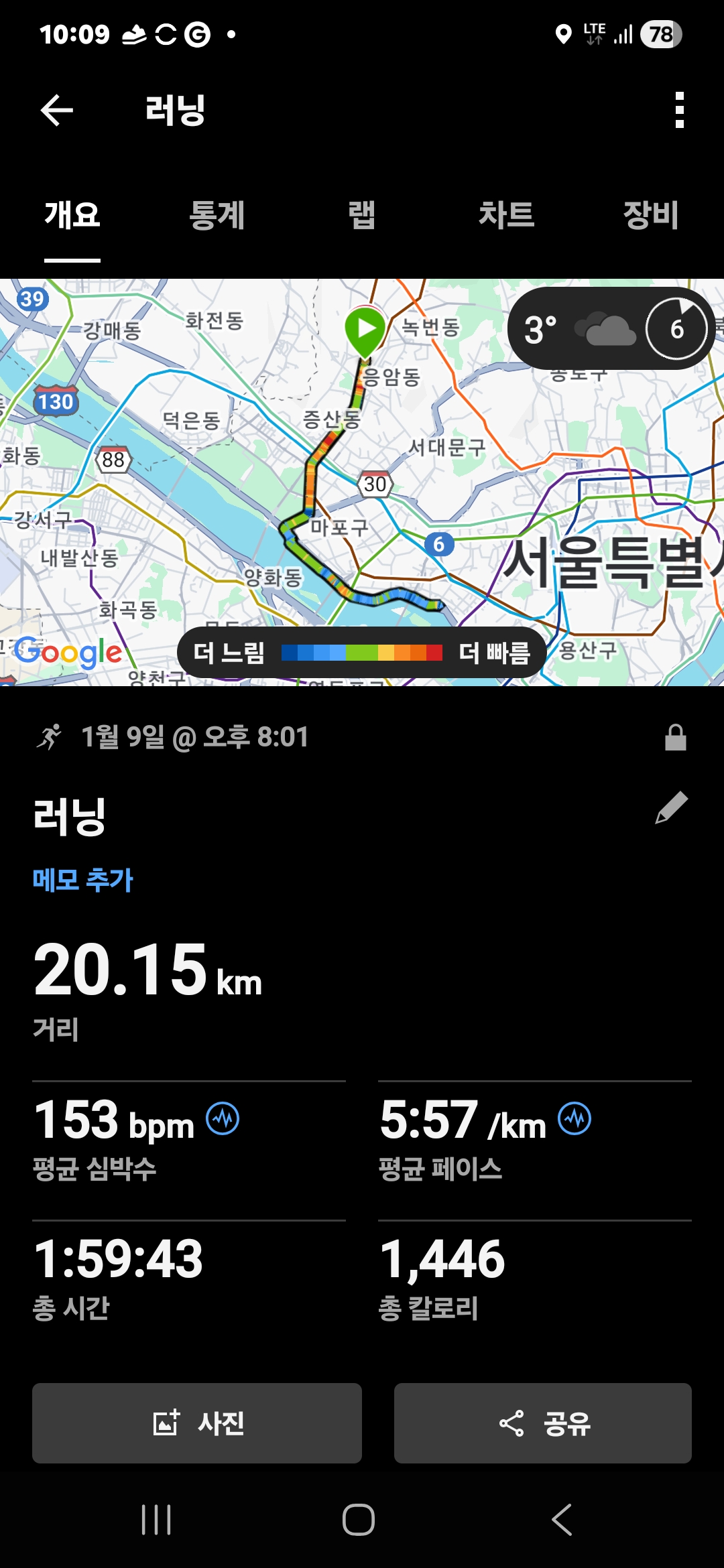Open the lock privacy icon
The width and height of the screenshot is (724, 1568).
coord(674,737)
